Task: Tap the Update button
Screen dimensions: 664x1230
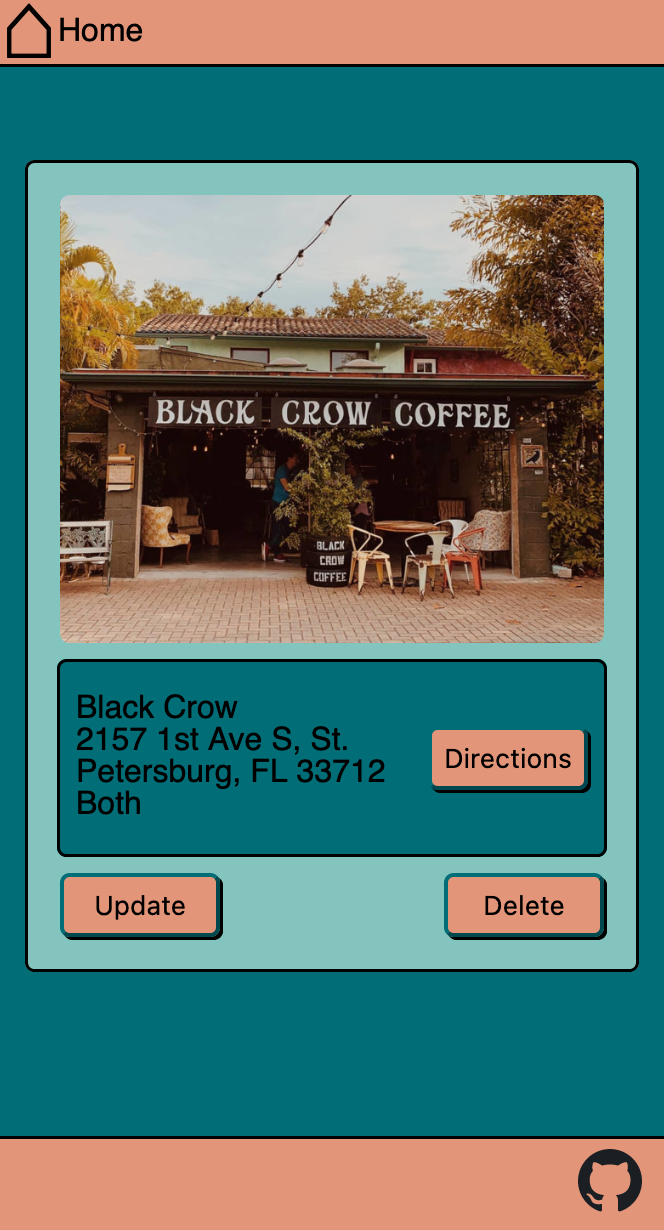Action: (x=140, y=906)
